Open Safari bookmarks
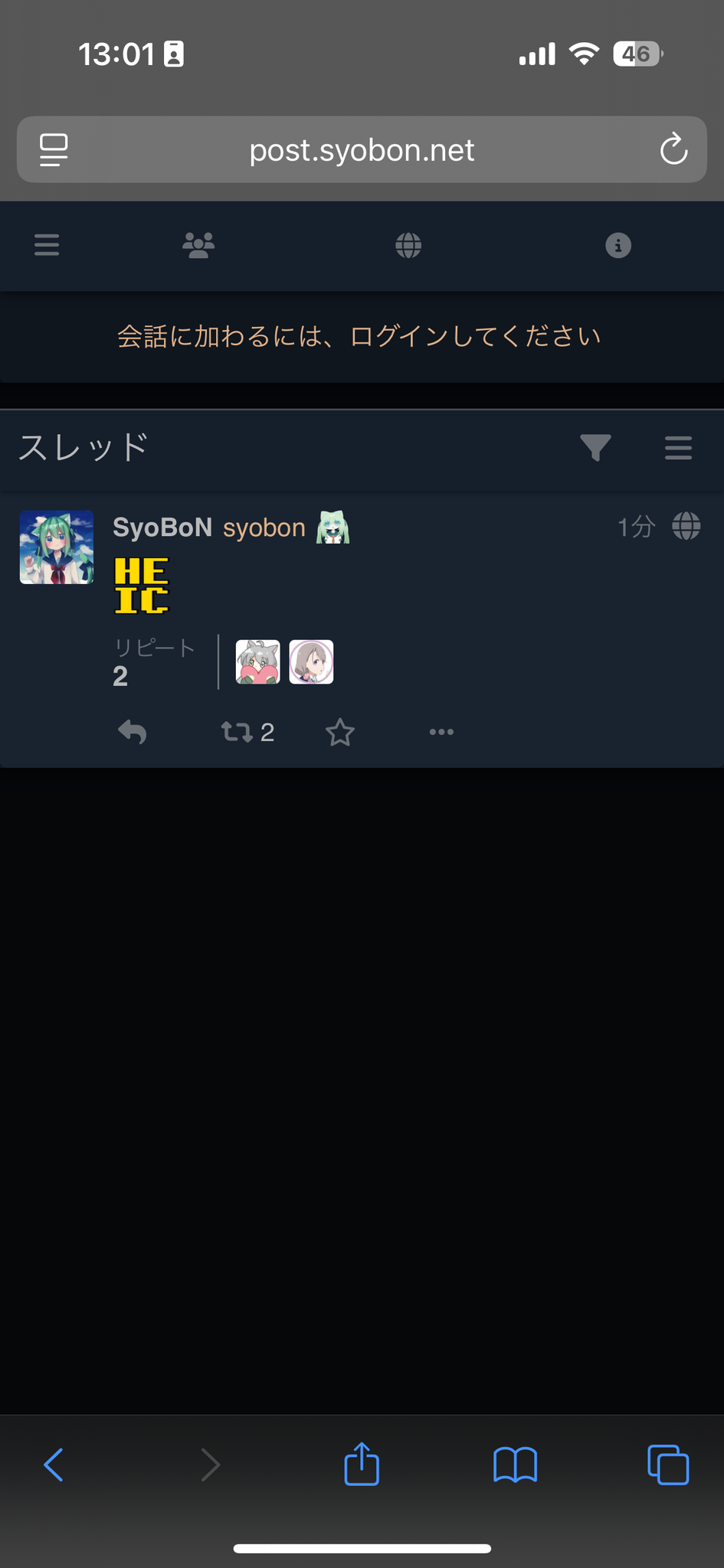The height and width of the screenshot is (1568, 724). (x=515, y=1465)
